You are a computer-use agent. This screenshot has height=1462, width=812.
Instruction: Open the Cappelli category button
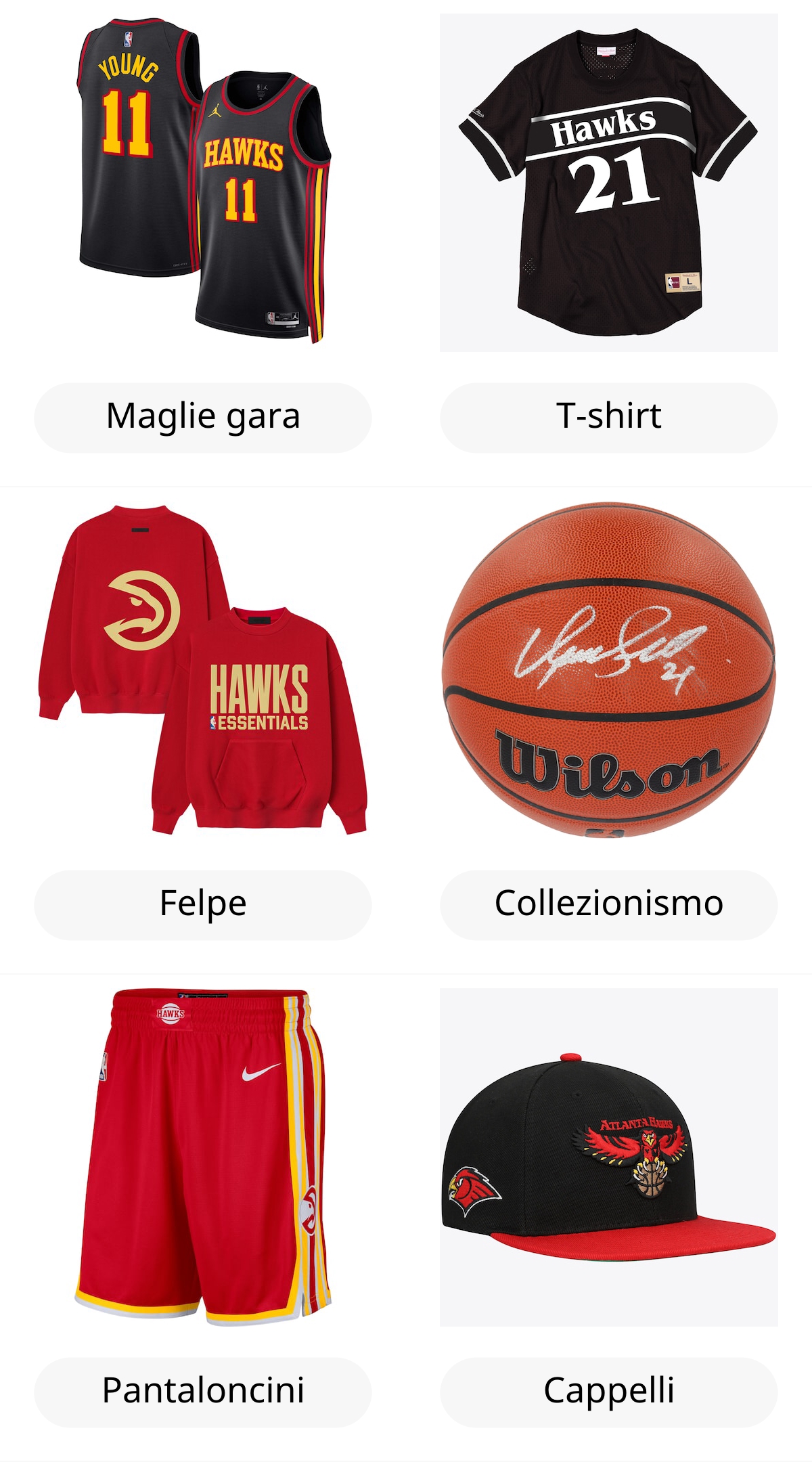(609, 1392)
